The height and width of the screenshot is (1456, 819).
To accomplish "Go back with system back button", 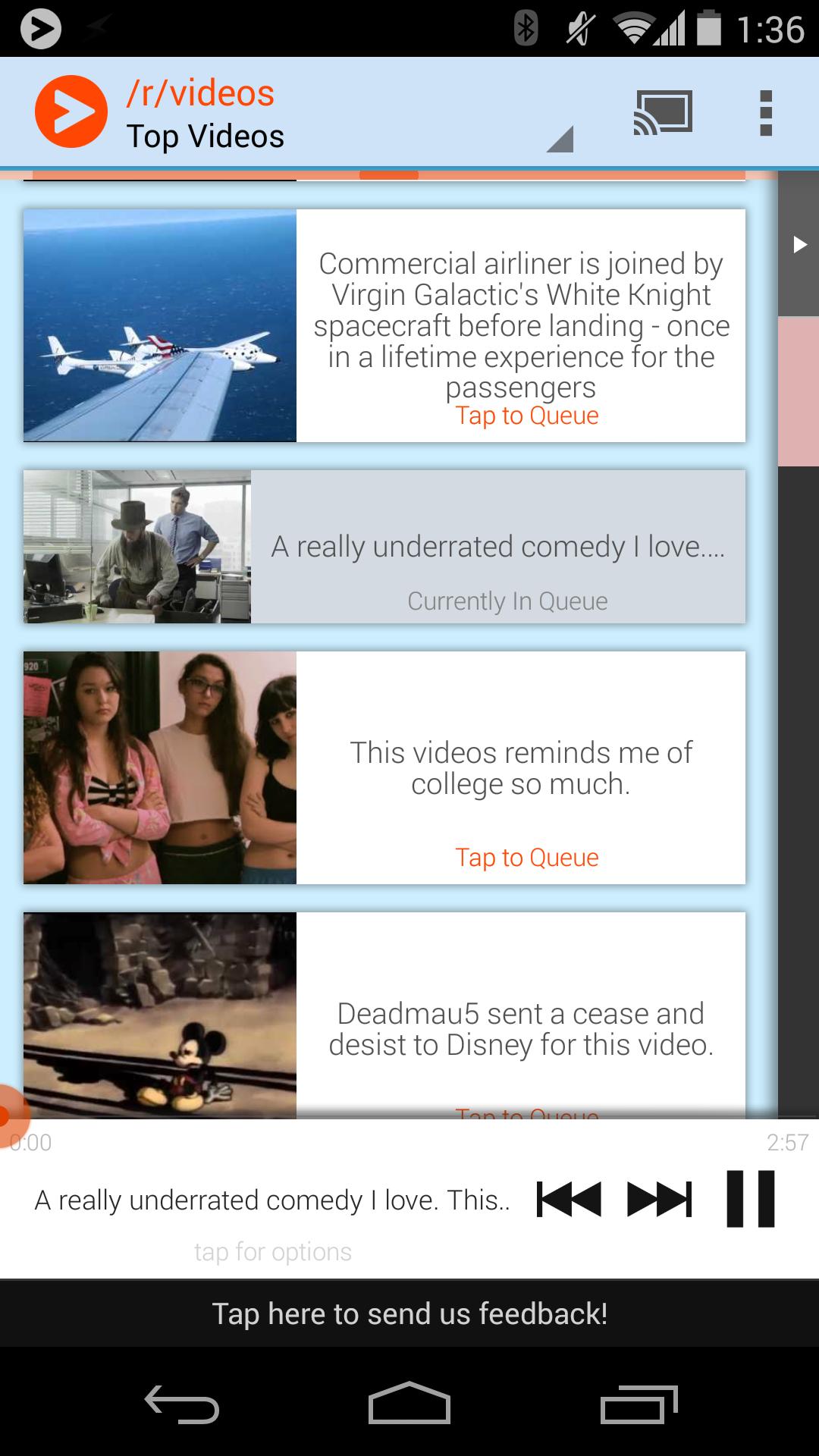I will [182, 1404].
